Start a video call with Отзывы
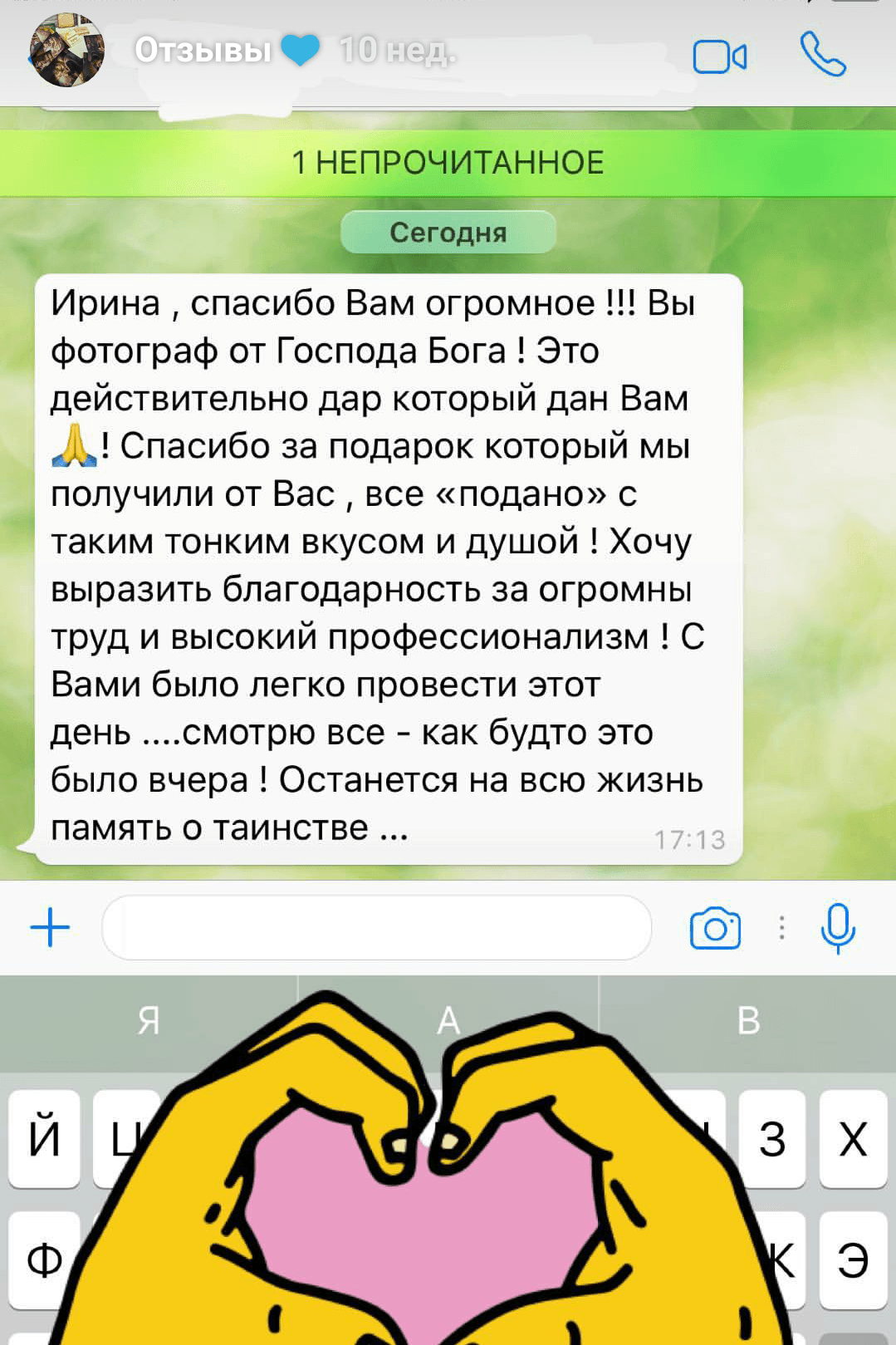This screenshot has width=896, height=1345. pos(721,55)
